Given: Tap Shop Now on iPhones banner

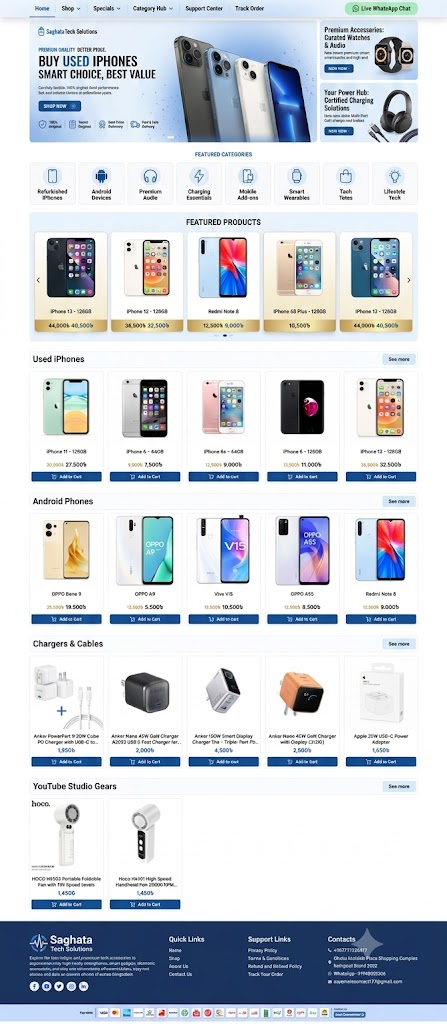Looking at the screenshot, I should click(x=59, y=106).
